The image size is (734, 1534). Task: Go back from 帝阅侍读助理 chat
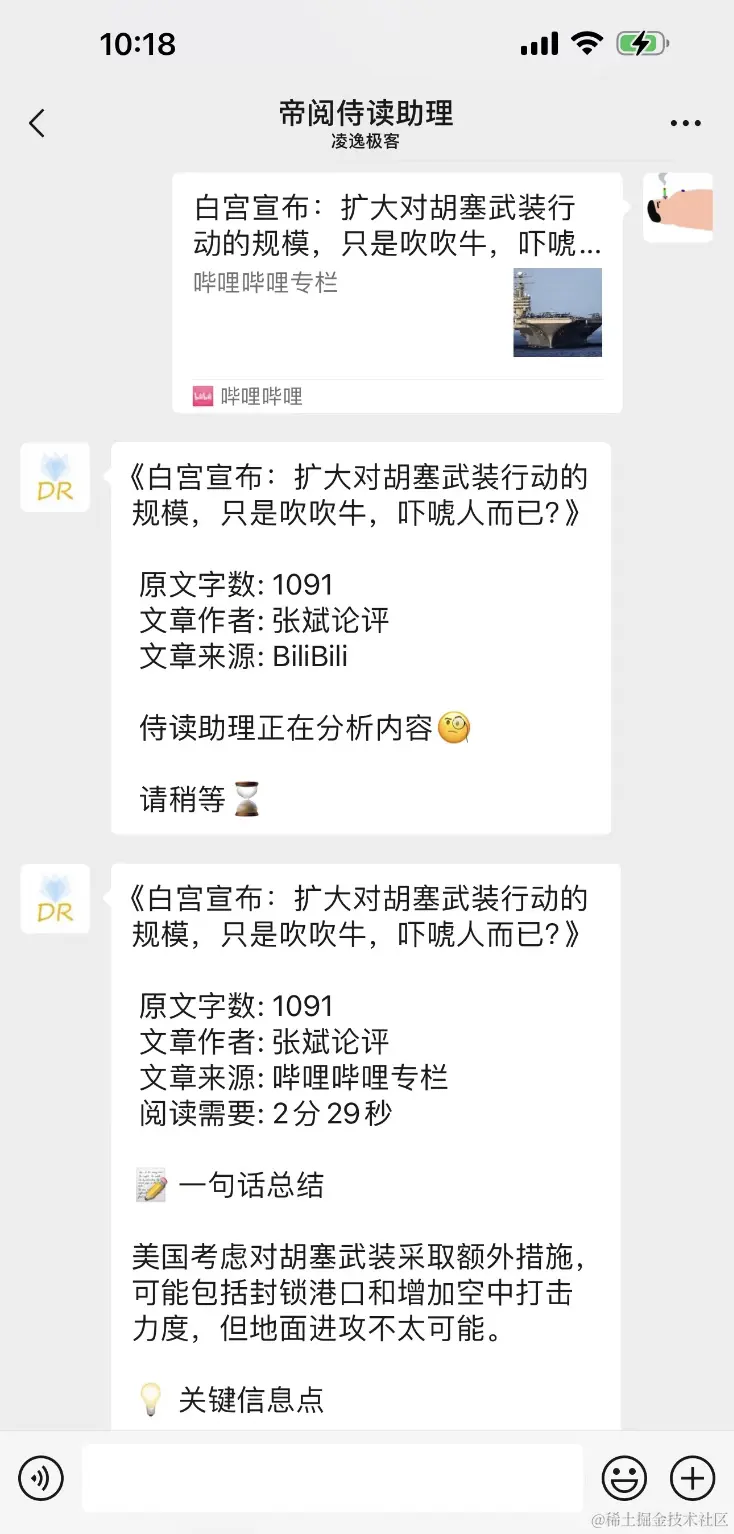tap(37, 123)
